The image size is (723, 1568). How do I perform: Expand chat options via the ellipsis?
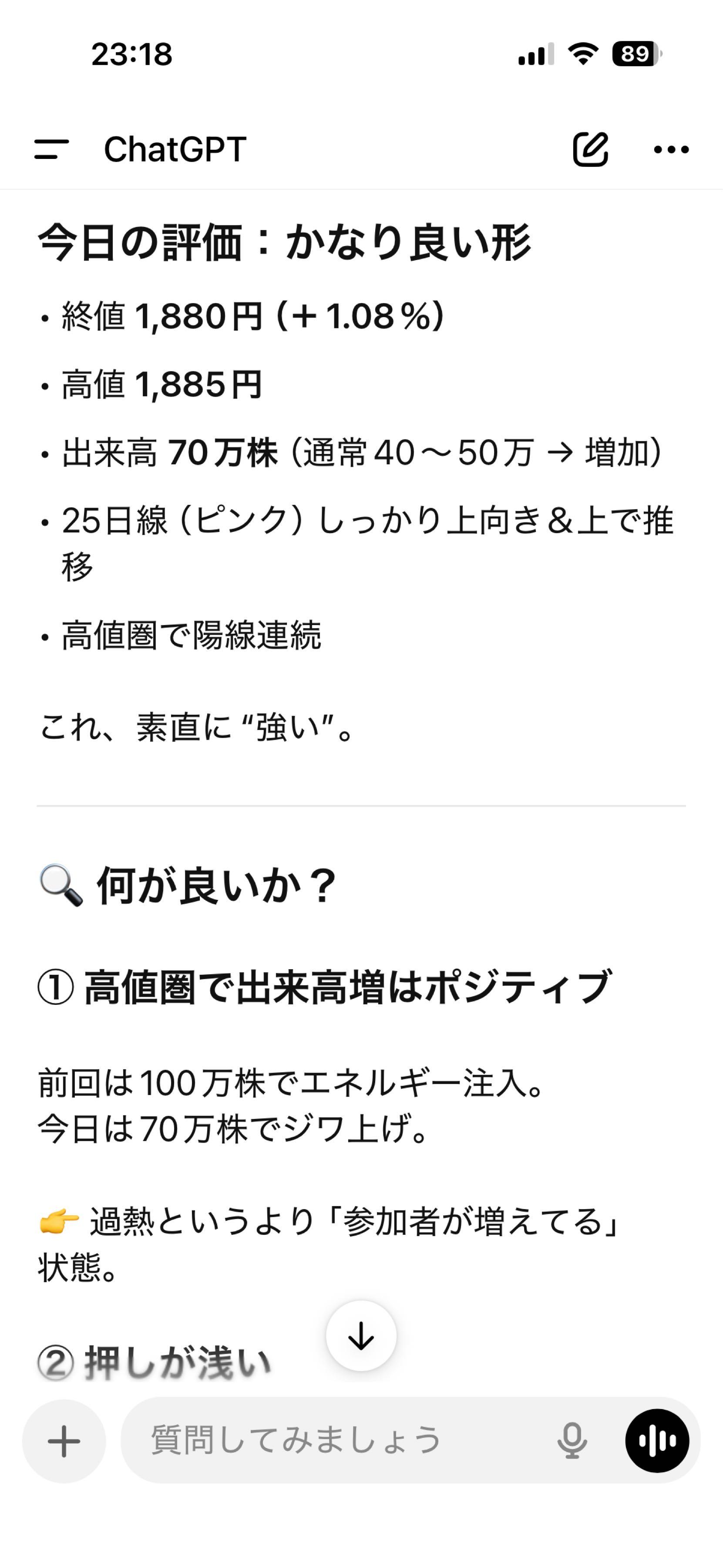670,149
